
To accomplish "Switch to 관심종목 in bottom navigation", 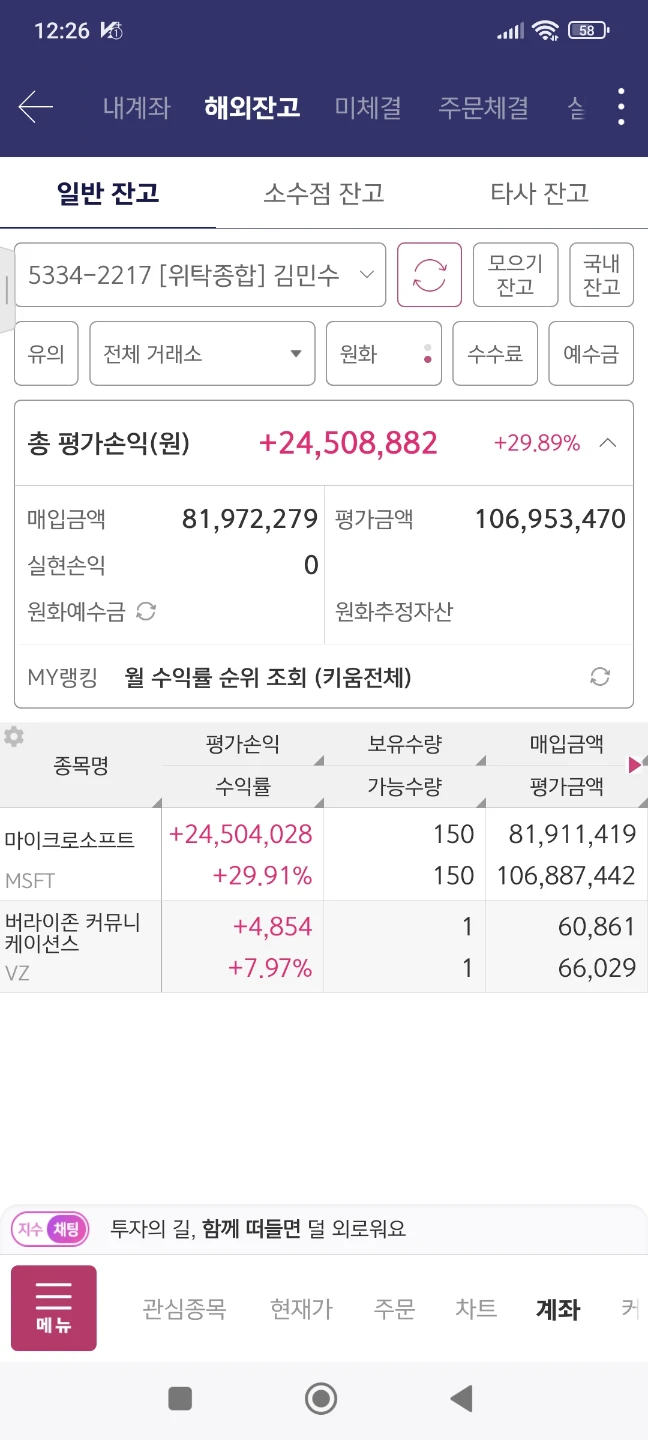I will tap(184, 1308).
